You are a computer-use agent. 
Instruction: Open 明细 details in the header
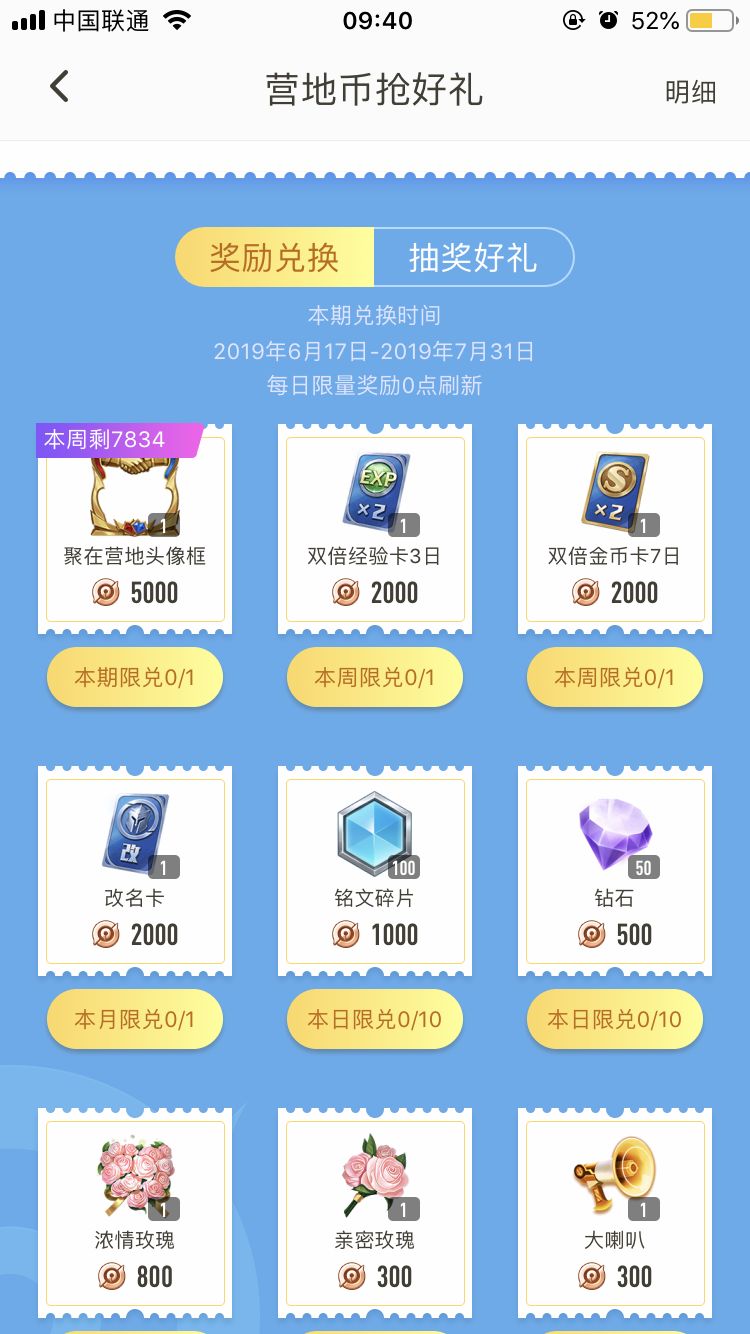pyautogui.click(x=690, y=92)
